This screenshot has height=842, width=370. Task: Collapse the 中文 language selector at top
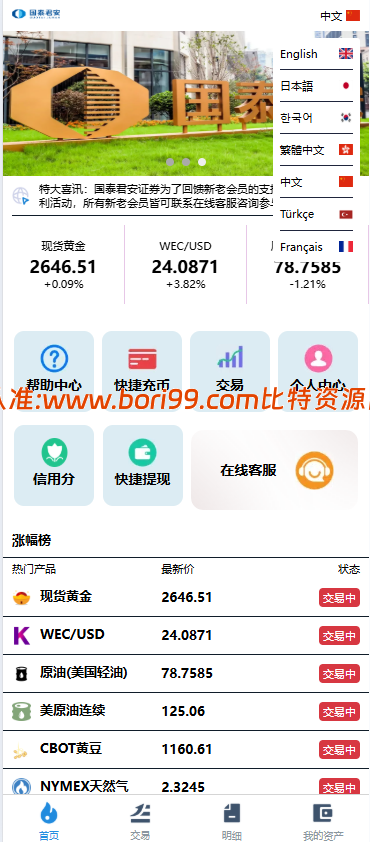click(340, 16)
